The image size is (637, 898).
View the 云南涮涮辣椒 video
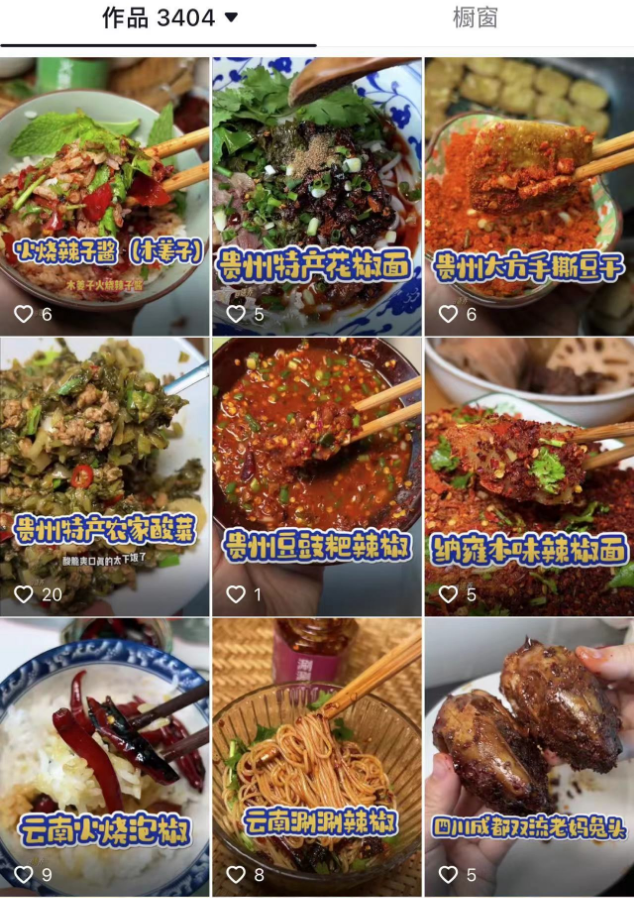pyautogui.click(x=317, y=750)
